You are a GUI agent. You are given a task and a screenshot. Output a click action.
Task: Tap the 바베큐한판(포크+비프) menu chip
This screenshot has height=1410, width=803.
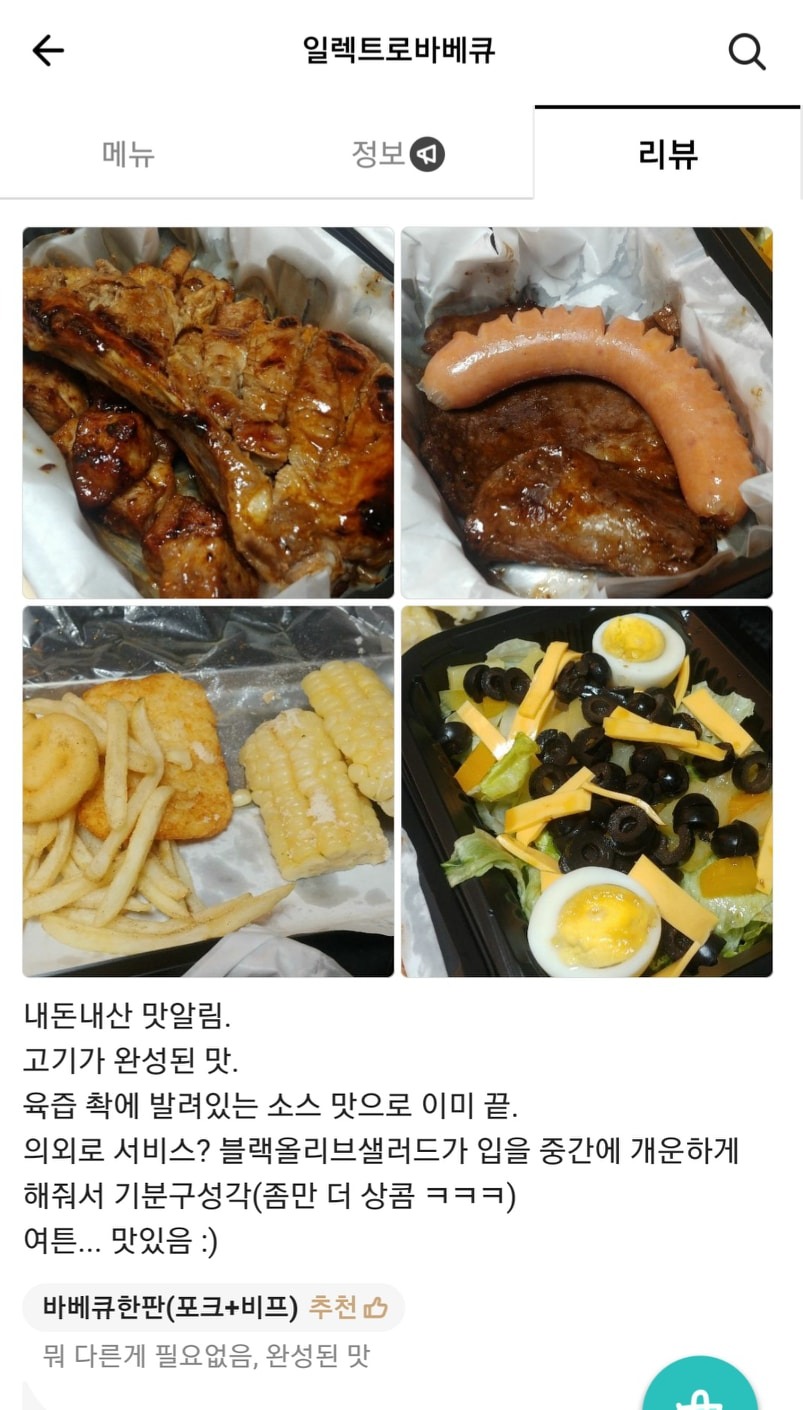click(213, 1307)
